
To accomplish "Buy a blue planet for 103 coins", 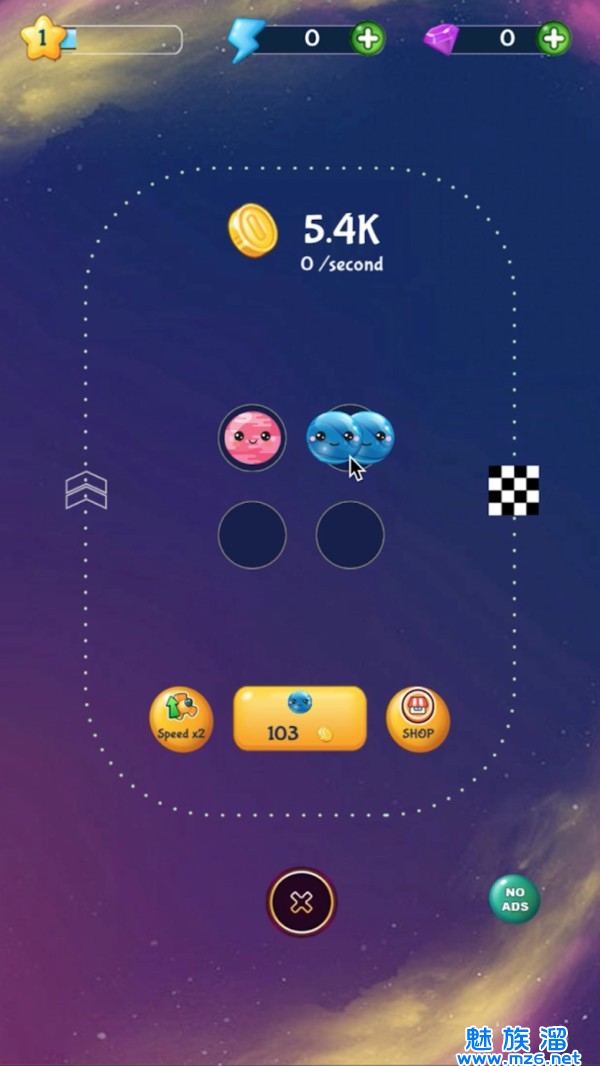I will click(299, 718).
